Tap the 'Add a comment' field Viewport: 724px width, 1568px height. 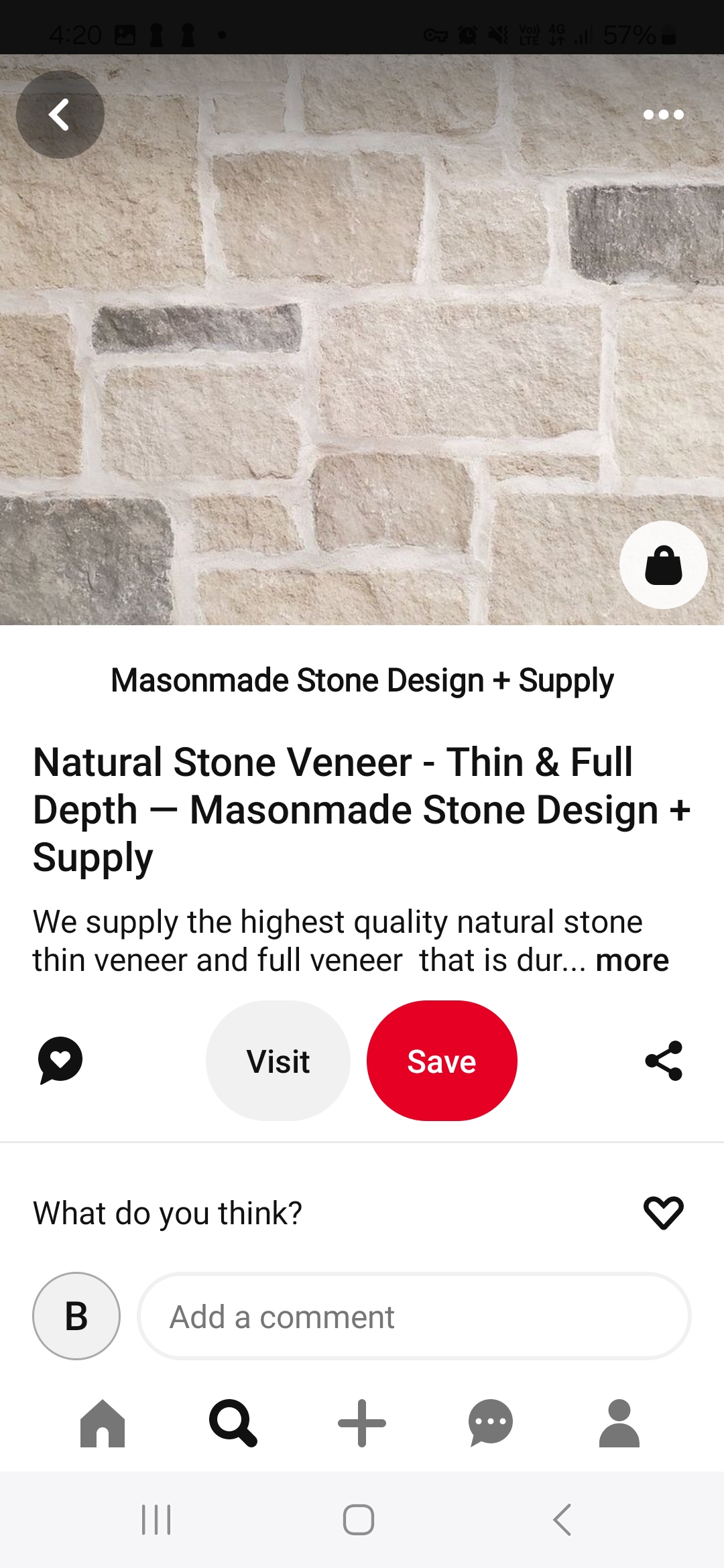(x=414, y=1317)
